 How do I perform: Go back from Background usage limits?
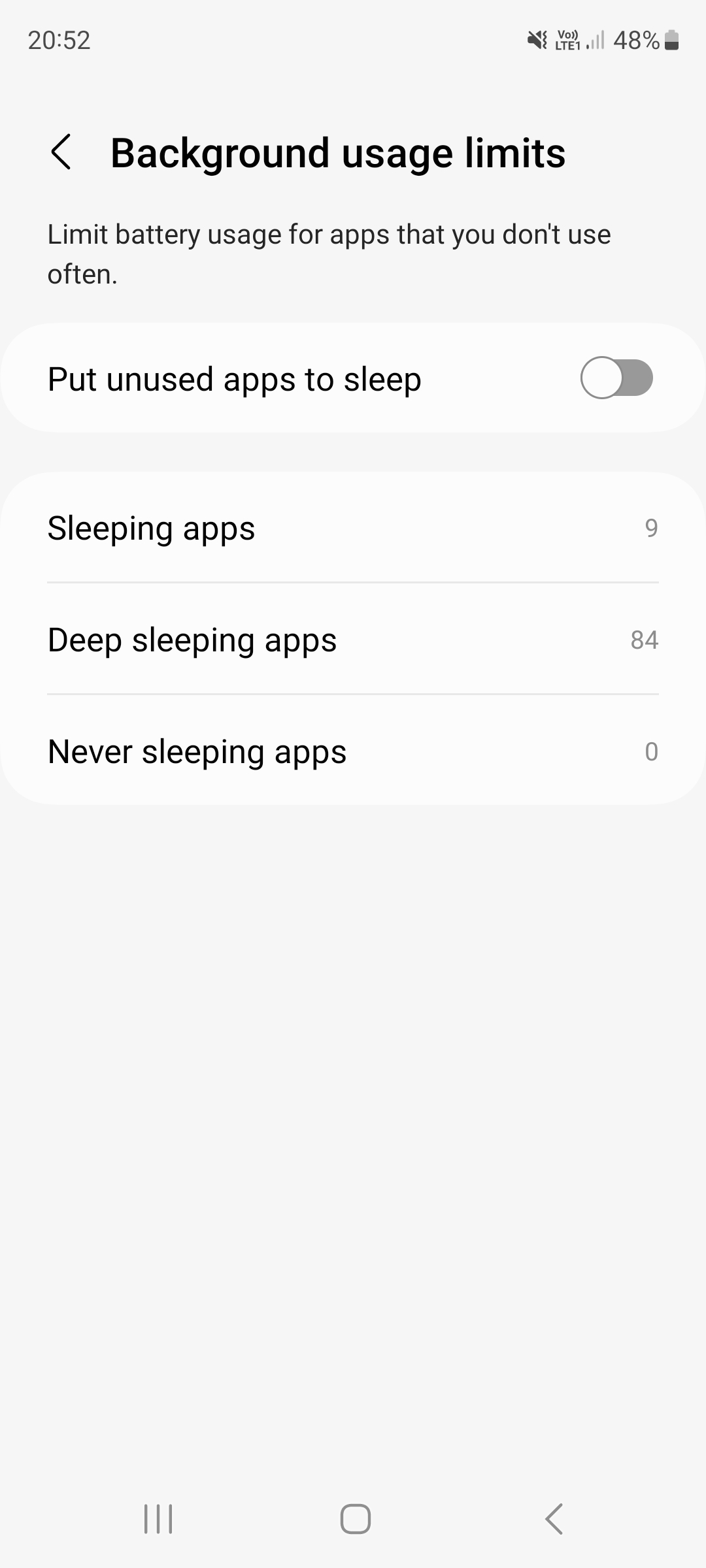point(61,152)
